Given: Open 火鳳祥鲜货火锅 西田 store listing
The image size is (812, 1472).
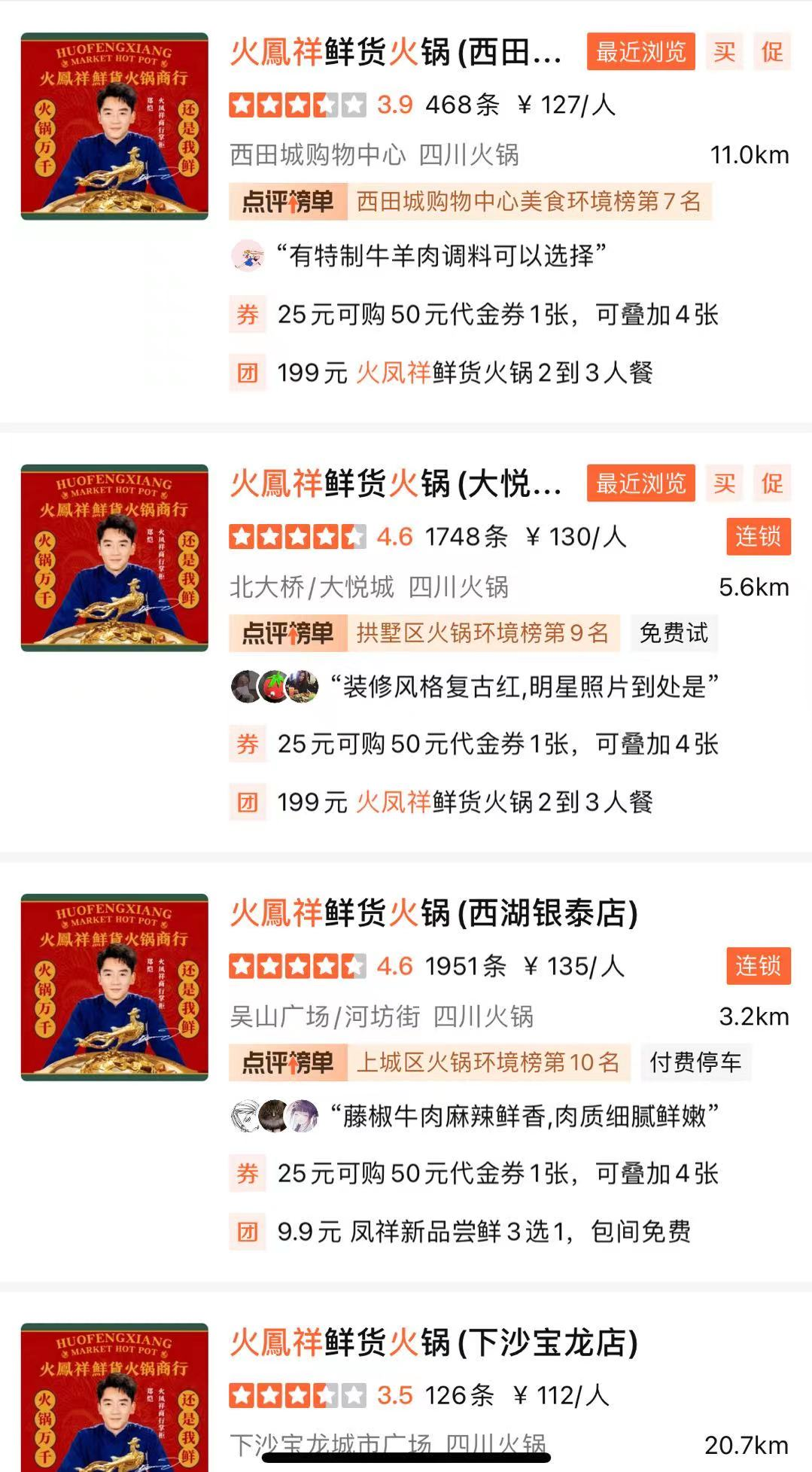Looking at the screenshot, I should tap(396, 52).
